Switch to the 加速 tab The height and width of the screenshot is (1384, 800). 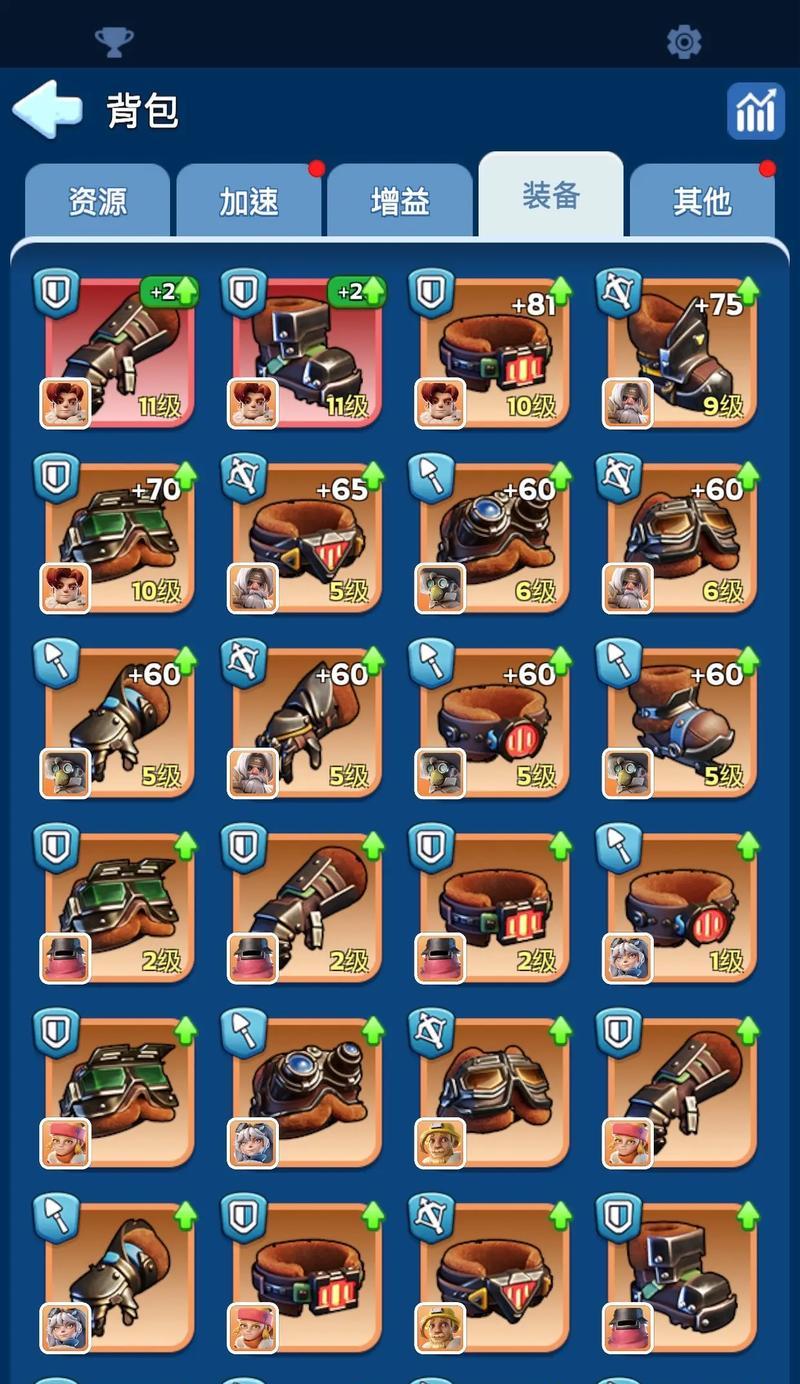click(249, 201)
